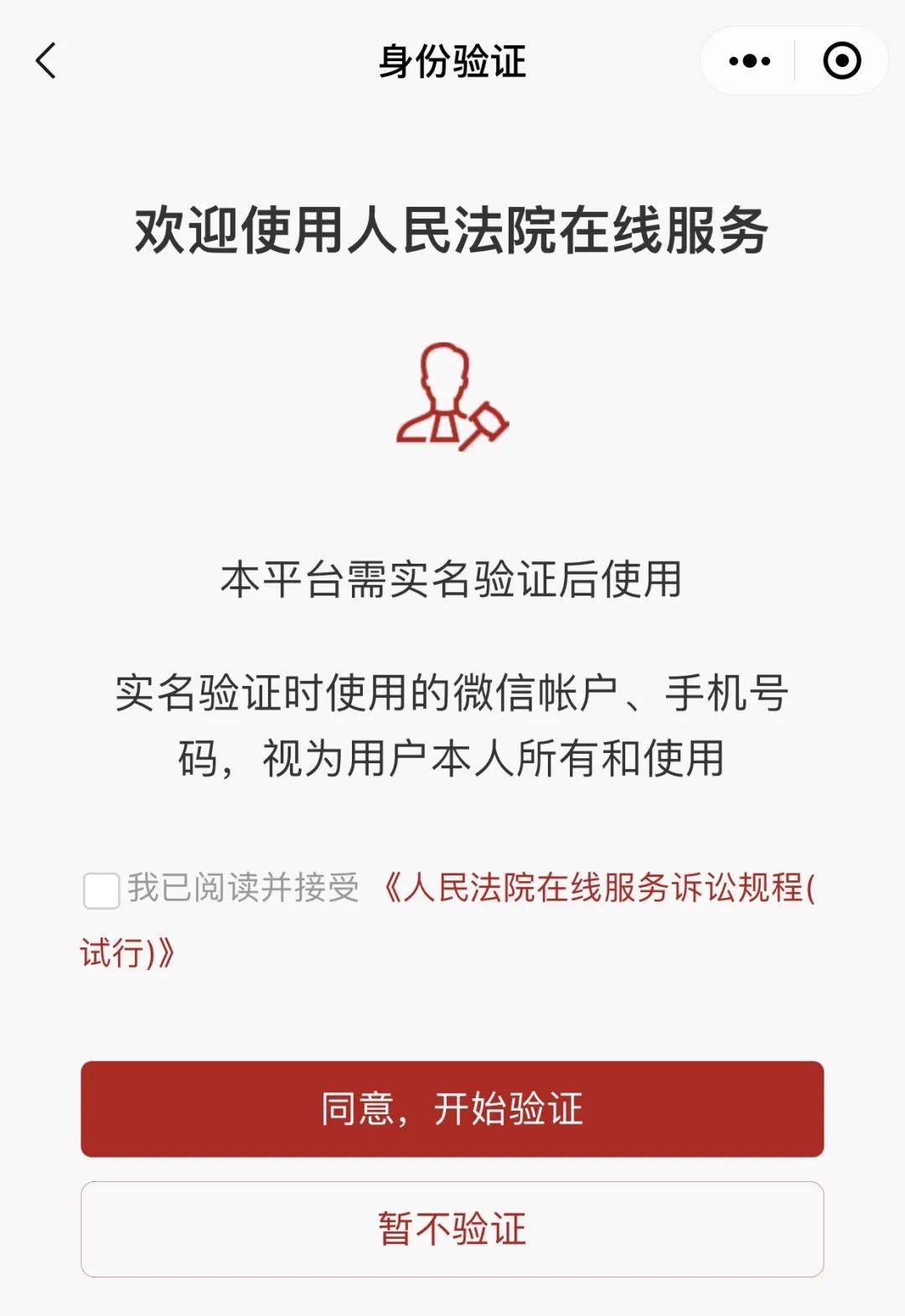Tap the circular mini-program exit icon

[842, 59]
